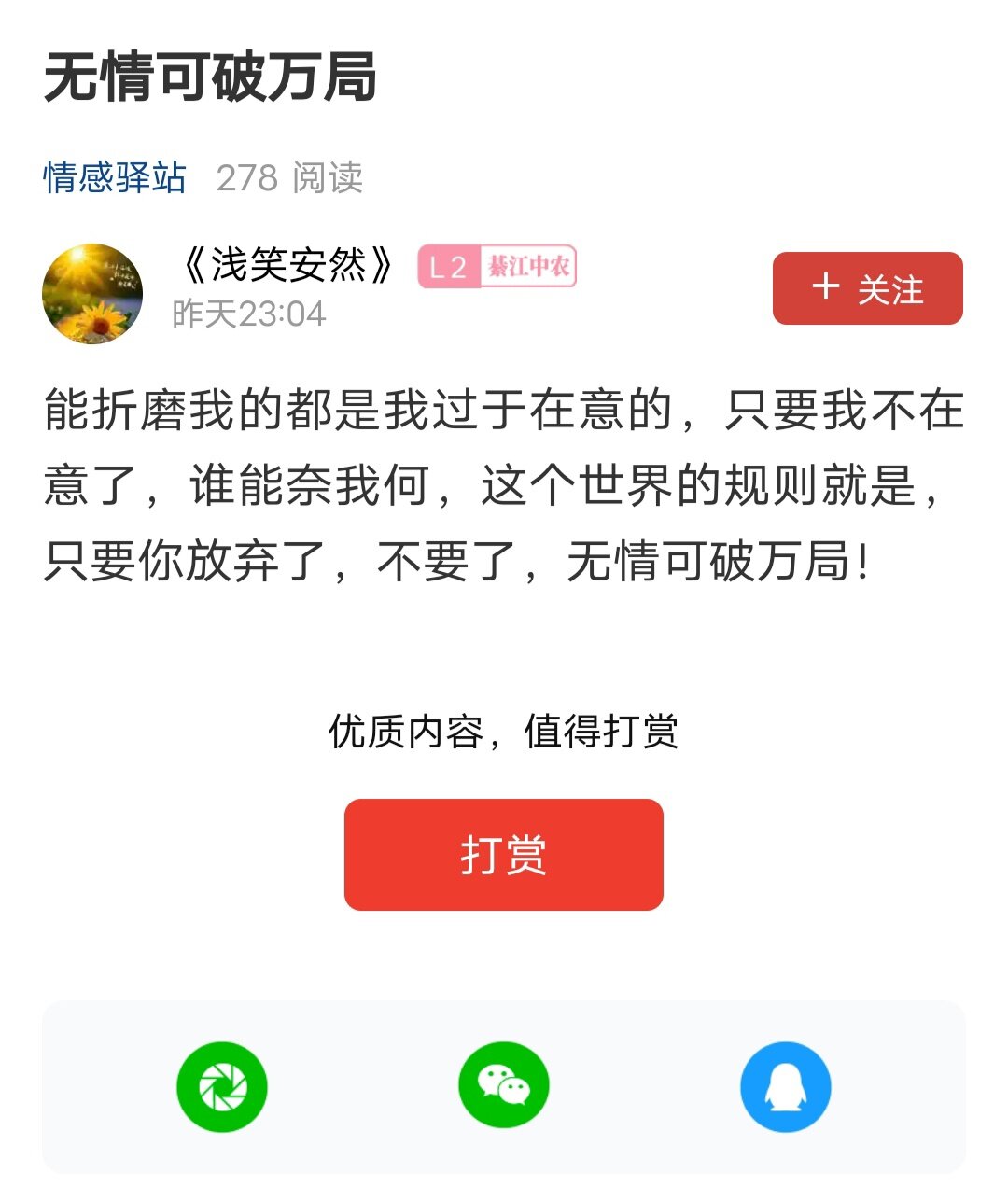This screenshot has width=1008, height=1187.
Task: View 《浅笑安然》 profile avatar
Action: pos(92,294)
